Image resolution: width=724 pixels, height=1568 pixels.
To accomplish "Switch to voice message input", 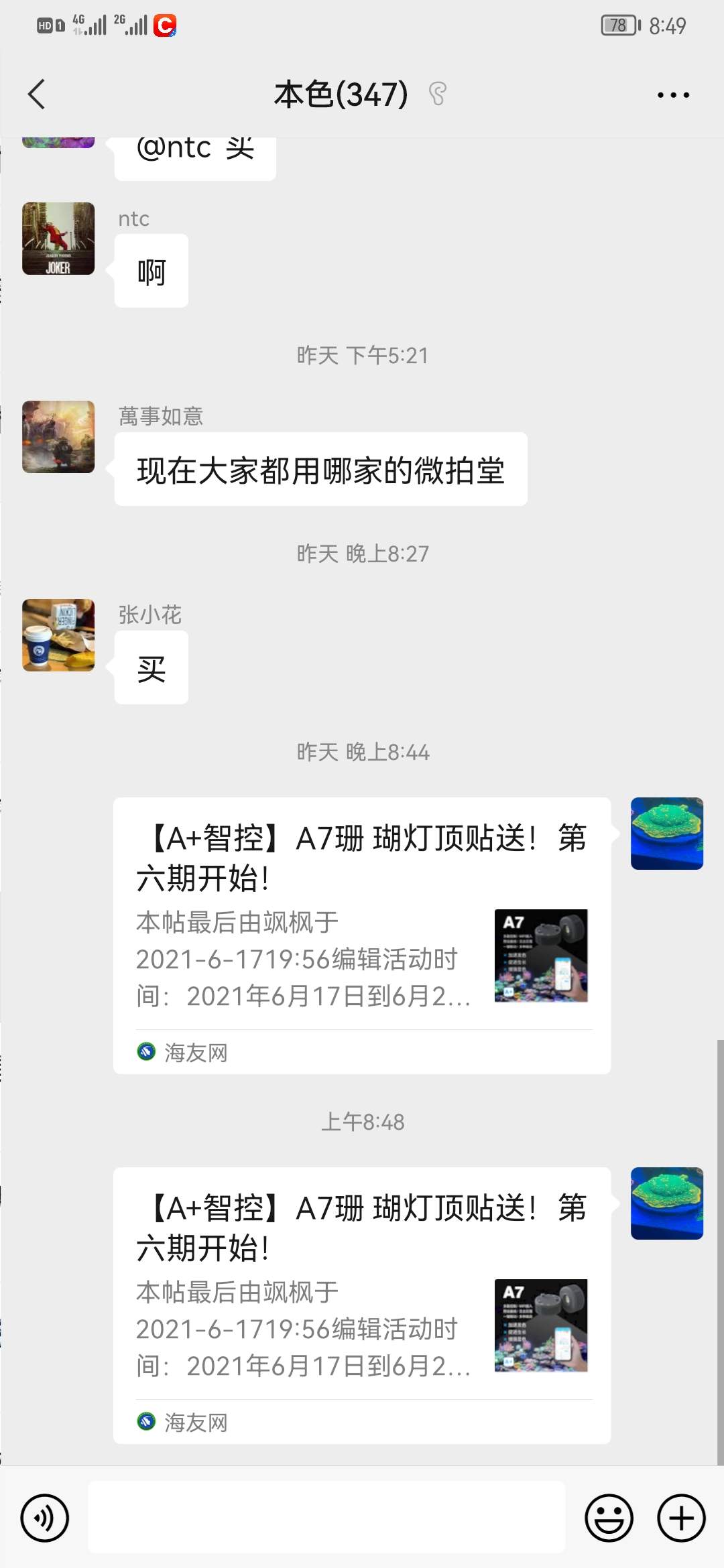I will [x=45, y=1518].
